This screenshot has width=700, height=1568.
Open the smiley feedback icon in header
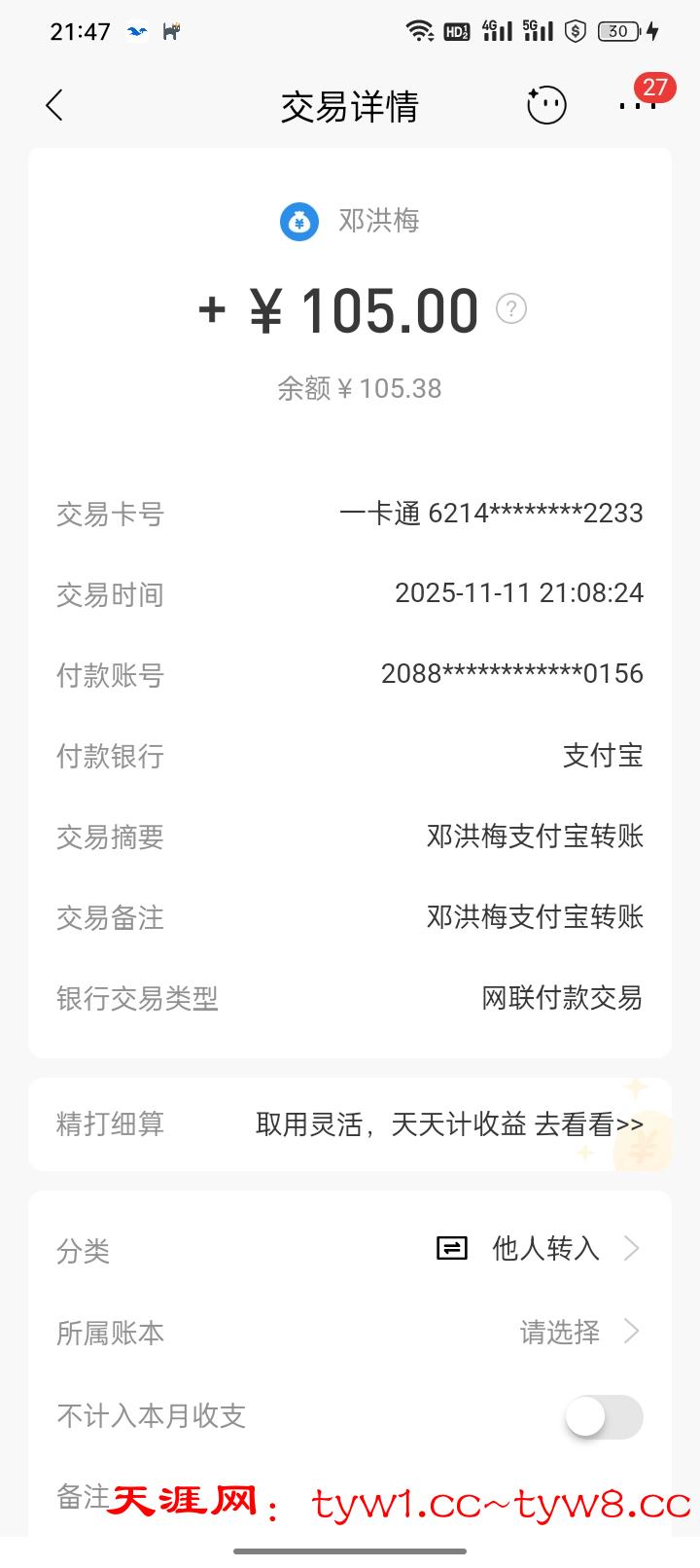[546, 104]
